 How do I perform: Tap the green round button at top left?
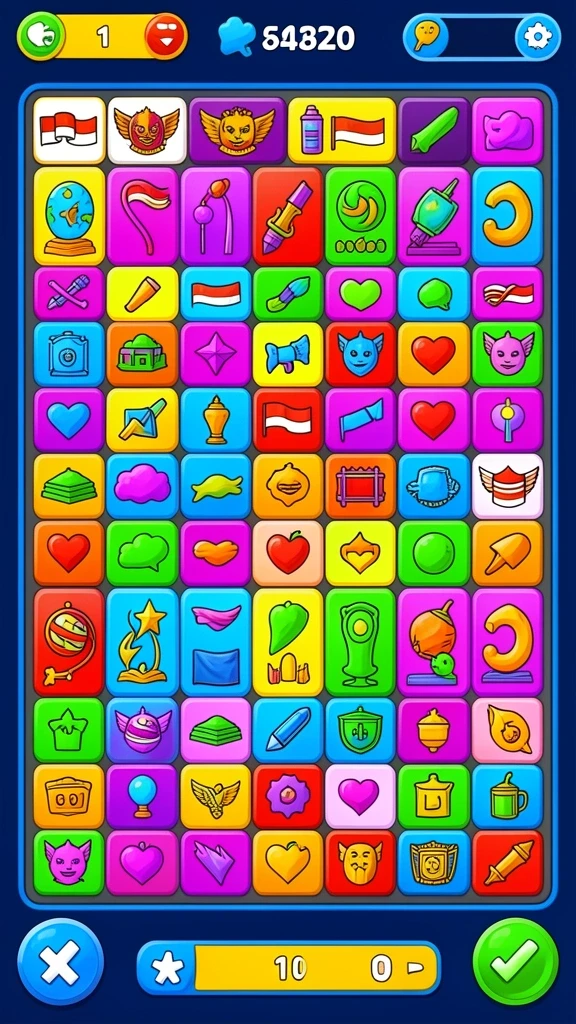click(40, 37)
